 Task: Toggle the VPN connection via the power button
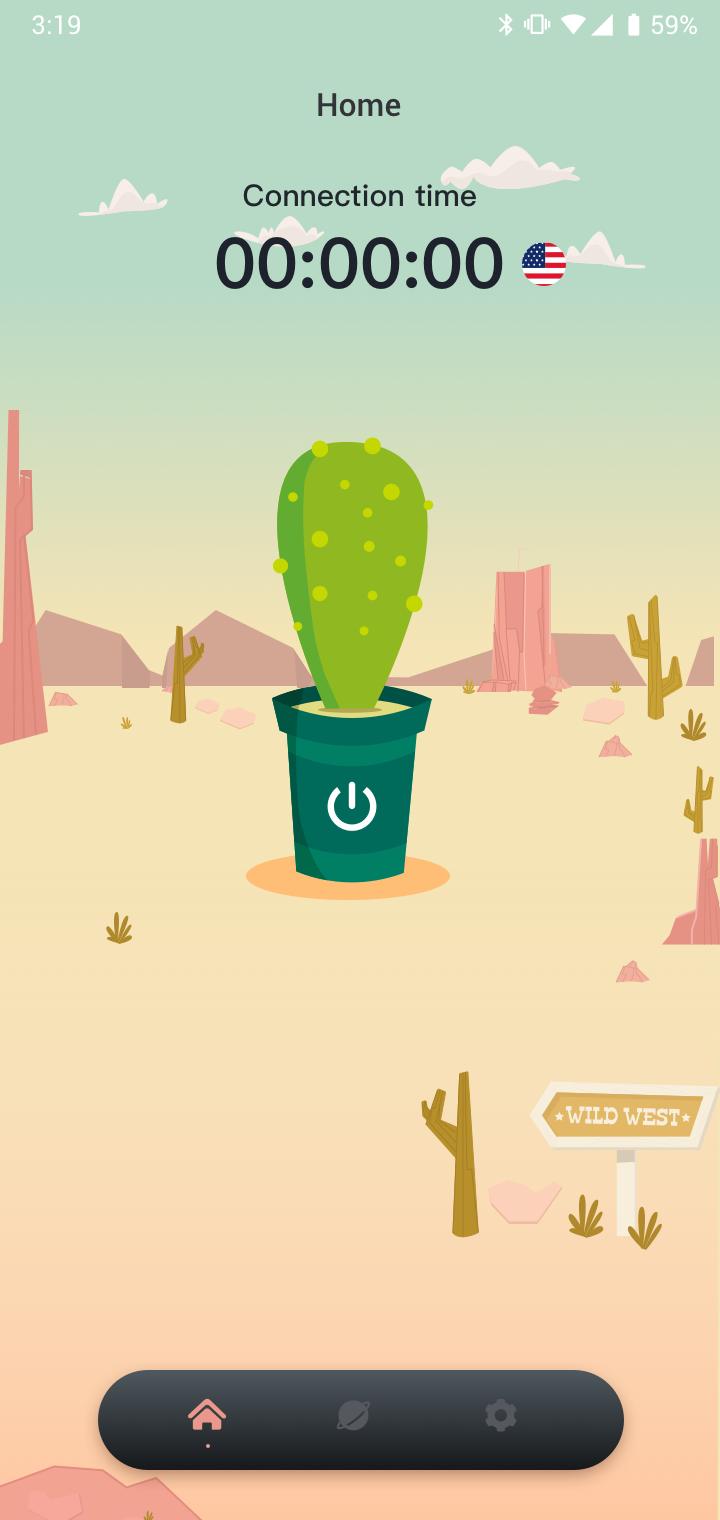[352, 805]
